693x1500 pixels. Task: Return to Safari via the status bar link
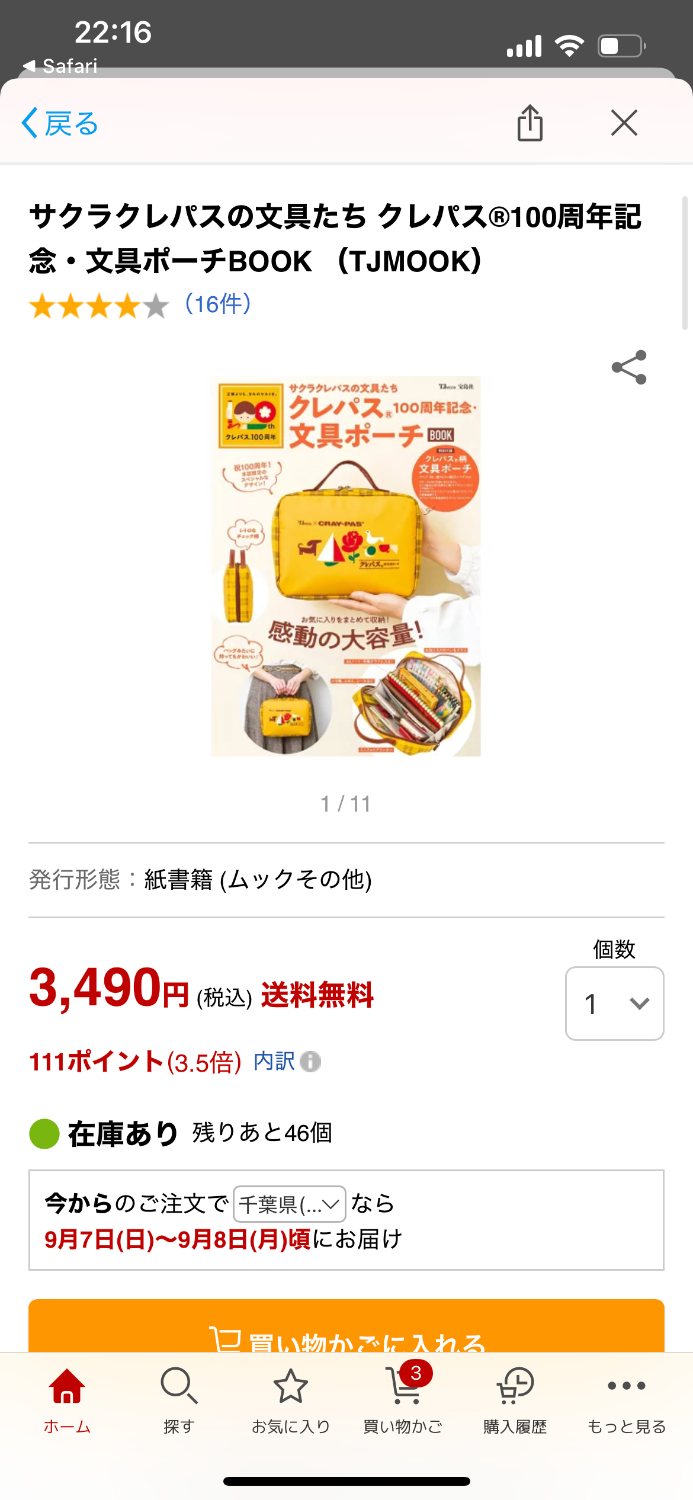point(60,66)
